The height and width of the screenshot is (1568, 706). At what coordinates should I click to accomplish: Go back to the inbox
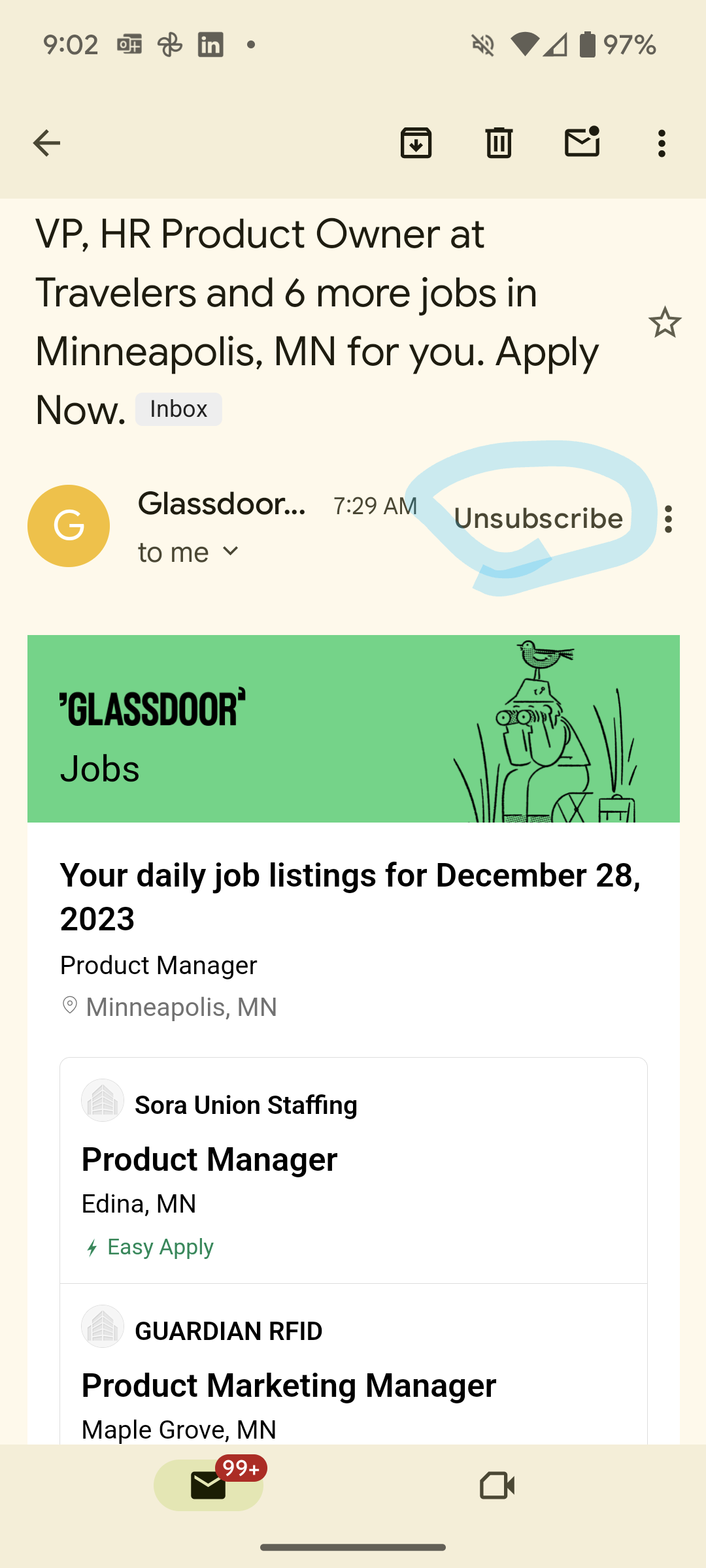[x=46, y=143]
